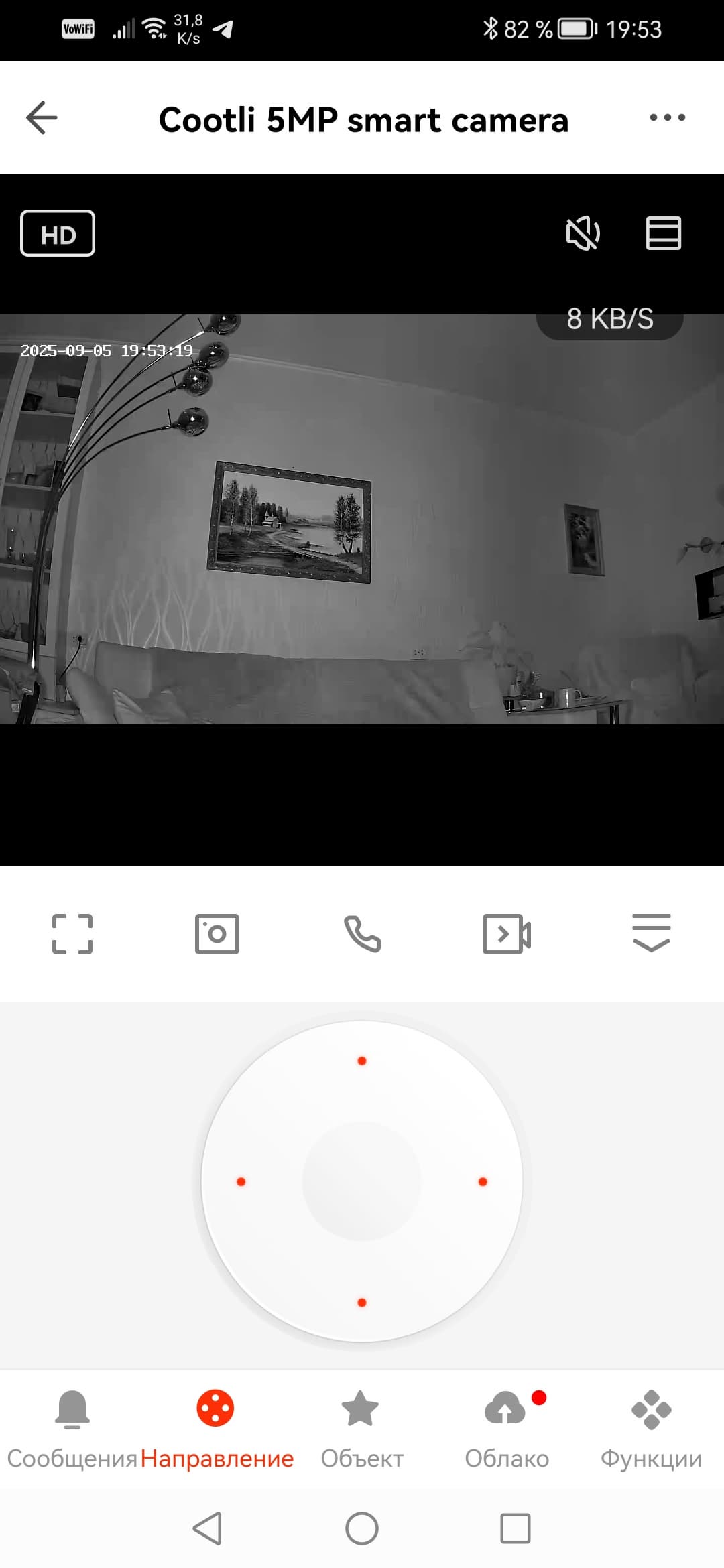Unmute the camera sound
The height and width of the screenshot is (1568, 724).
[583, 234]
